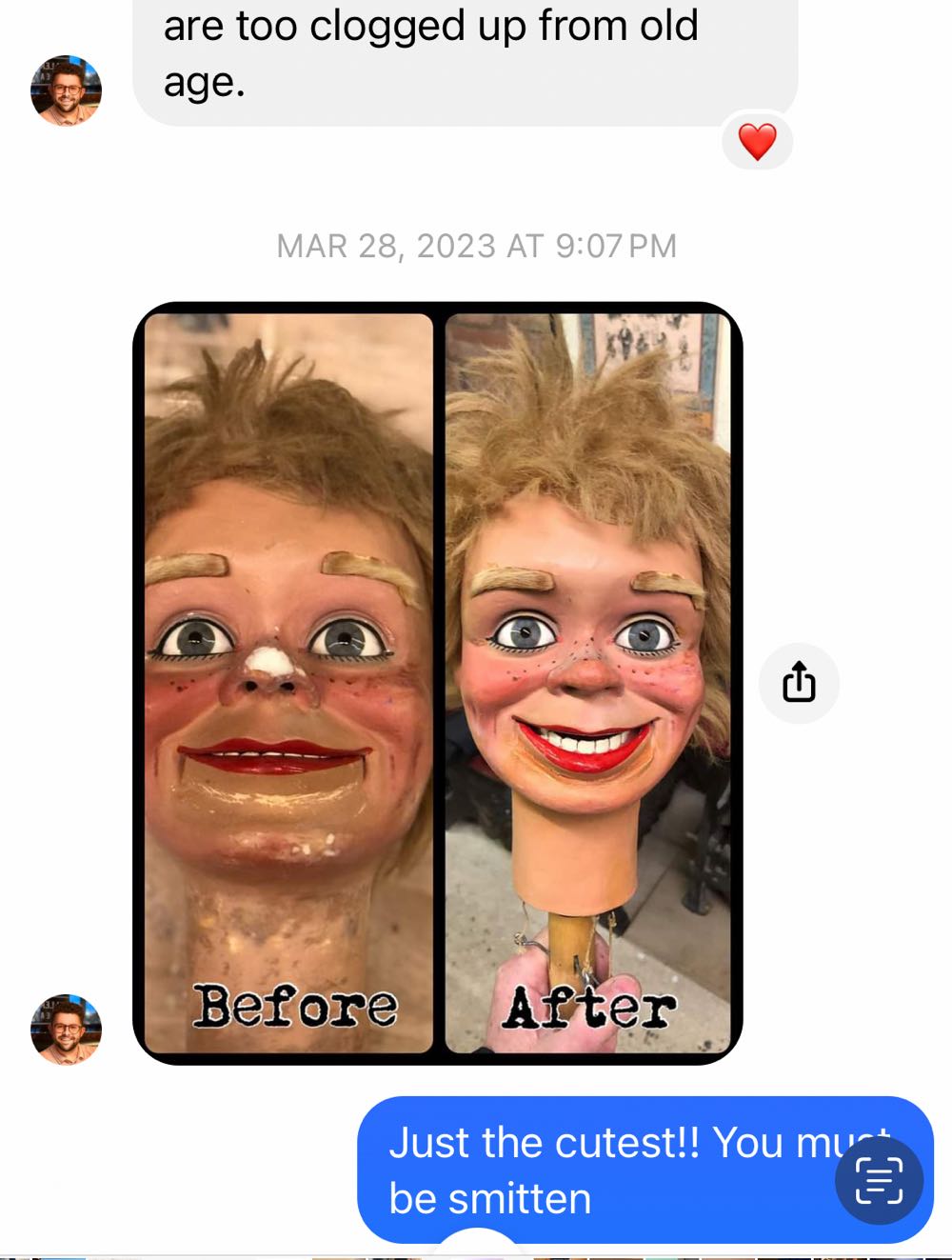Tap the live text scan icon
This screenshot has width=952, height=1260.
(x=879, y=1181)
